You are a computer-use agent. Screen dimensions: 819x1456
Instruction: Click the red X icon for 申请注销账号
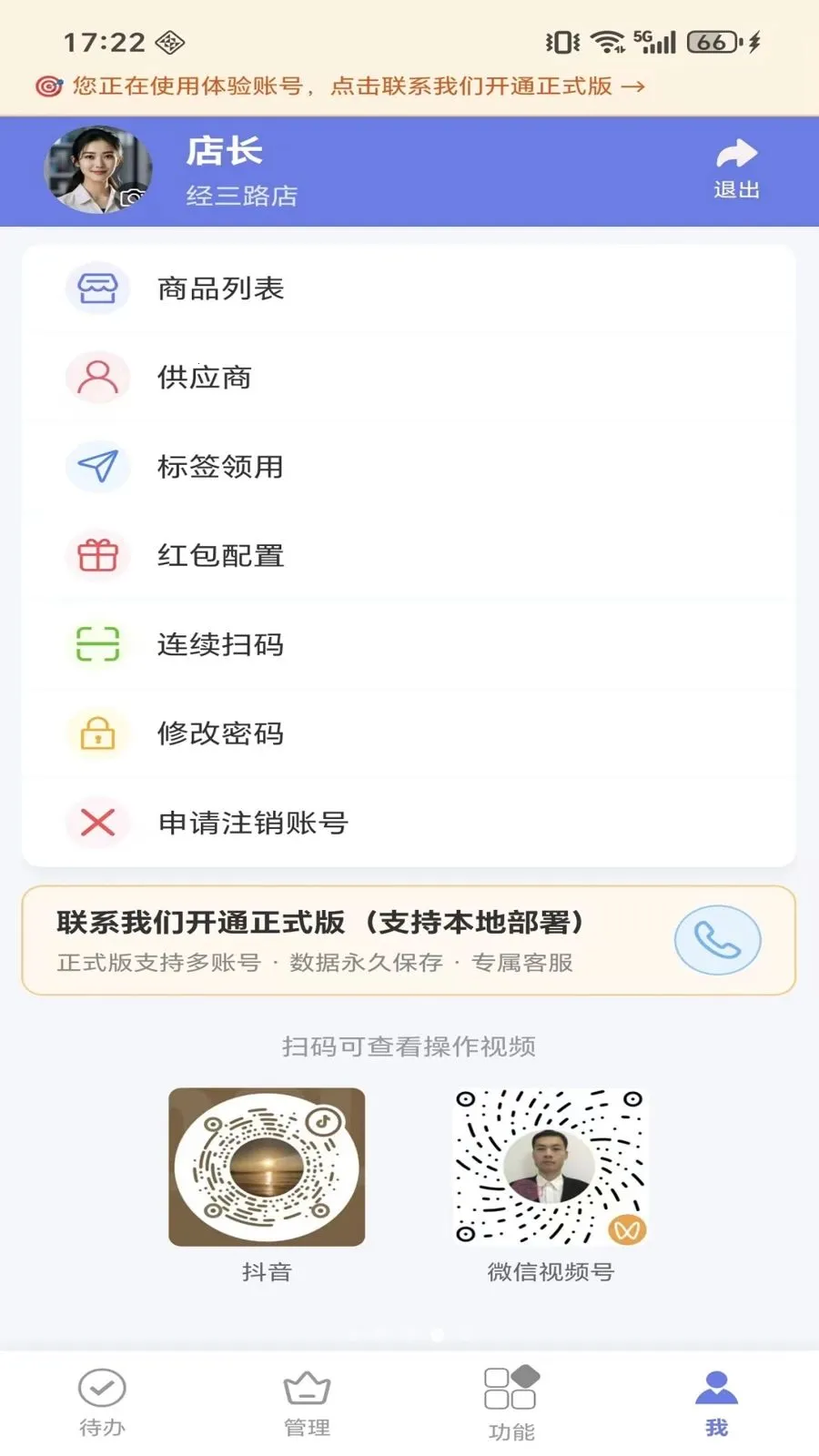[97, 823]
